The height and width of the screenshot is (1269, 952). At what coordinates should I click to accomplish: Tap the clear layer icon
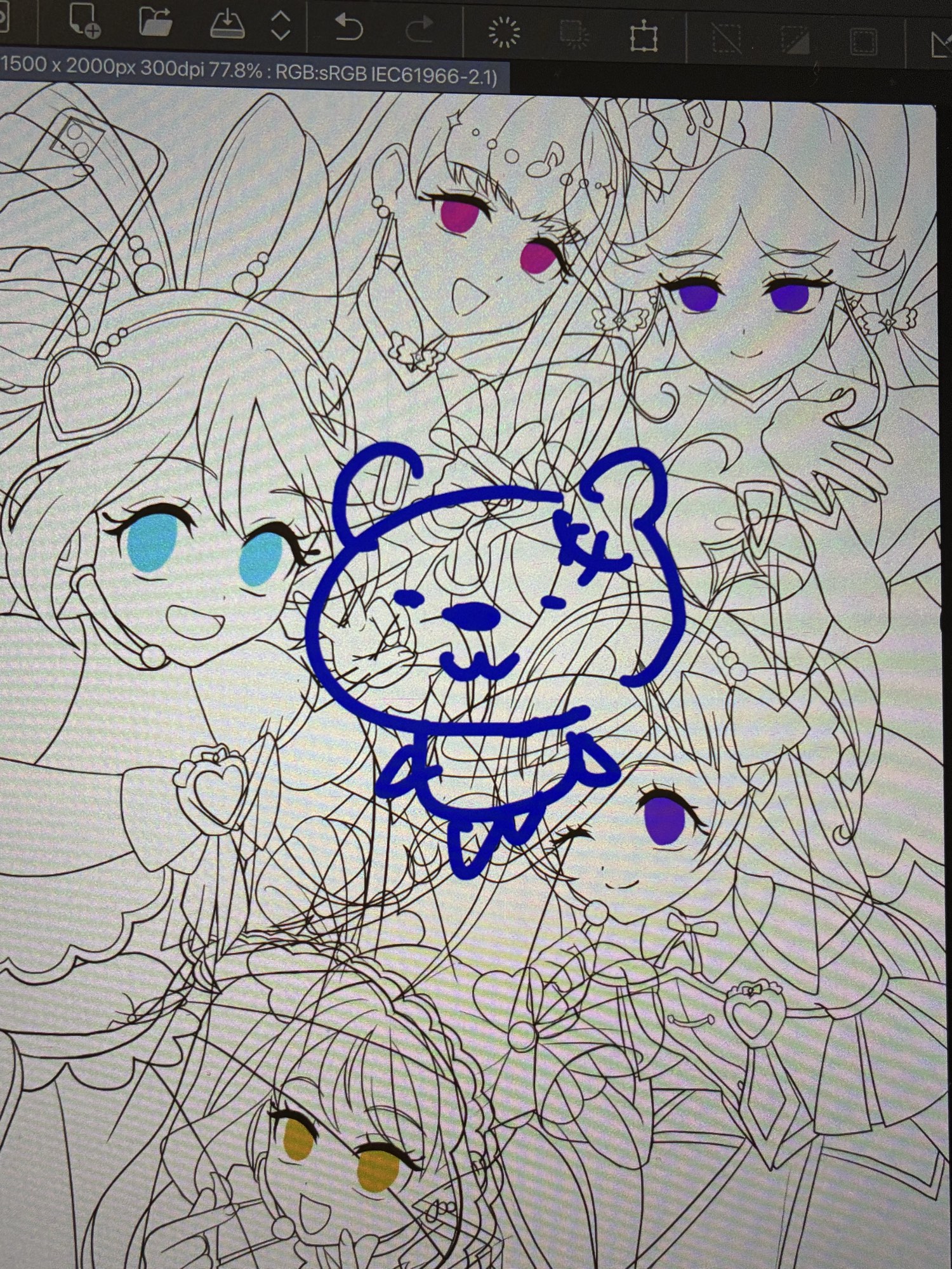pyautogui.click(x=505, y=32)
